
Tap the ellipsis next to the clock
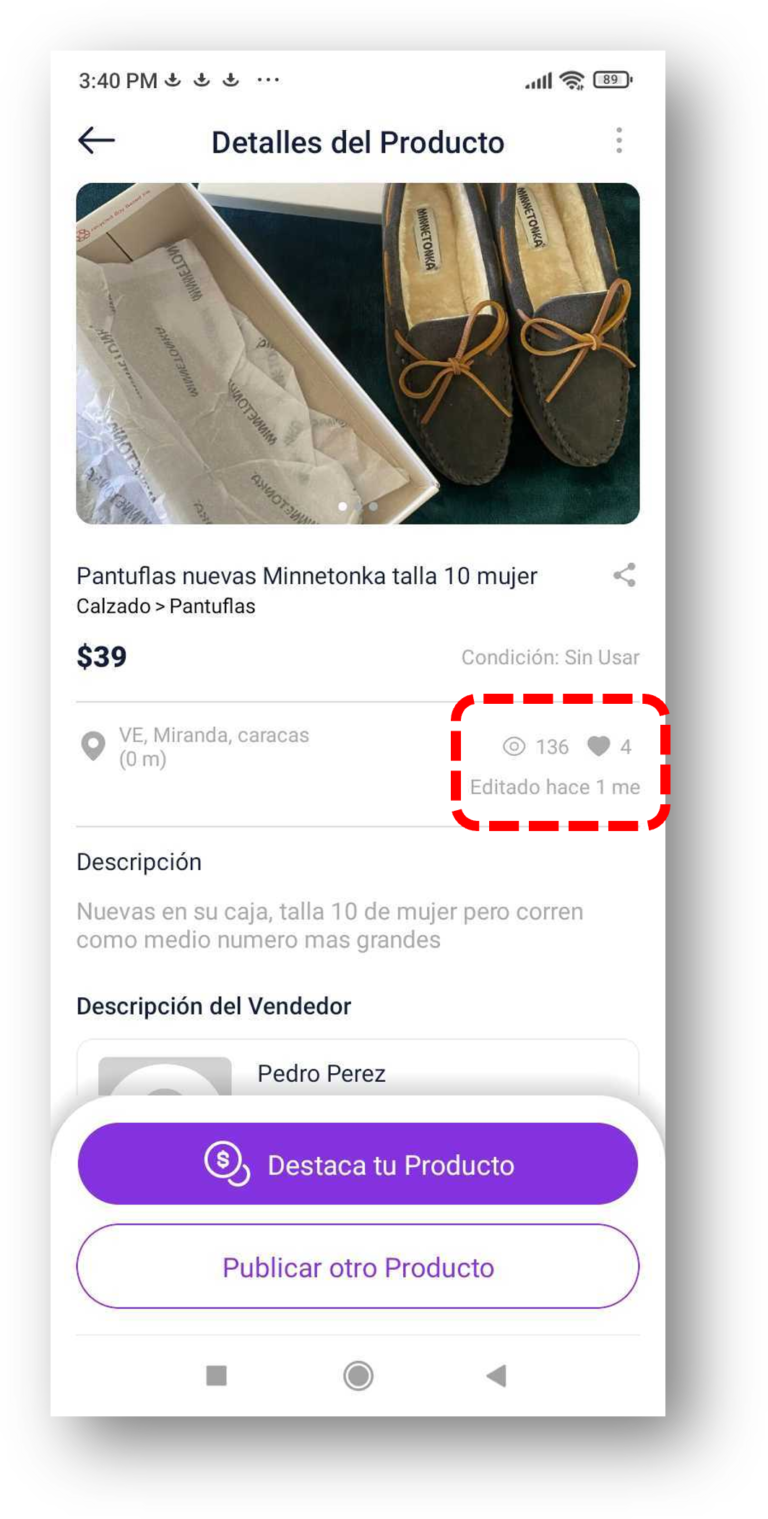(x=267, y=79)
